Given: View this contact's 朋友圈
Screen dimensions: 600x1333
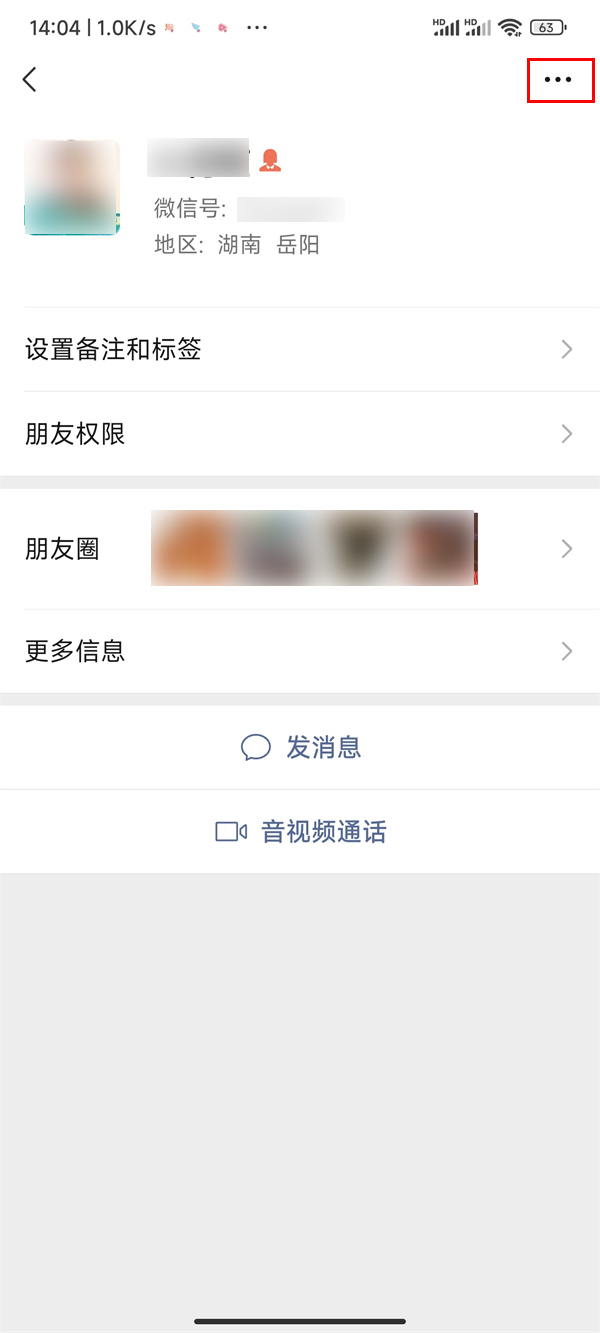Looking at the screenshot, I should 300,548.
